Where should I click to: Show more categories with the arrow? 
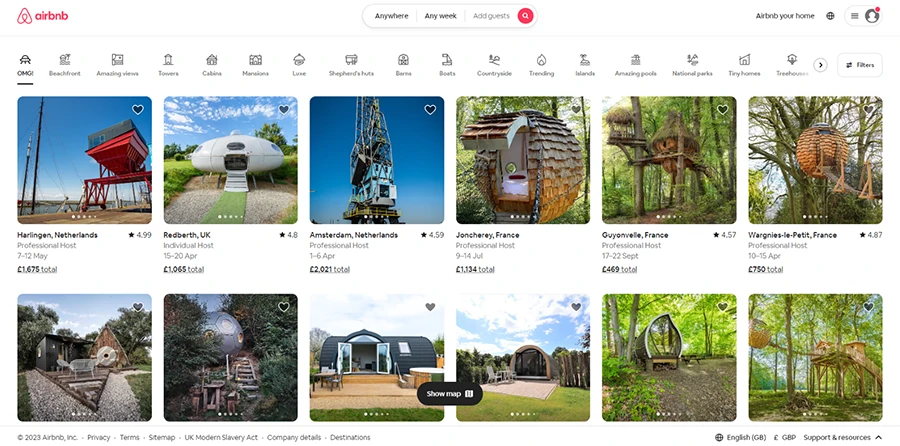tap(820, 65)
